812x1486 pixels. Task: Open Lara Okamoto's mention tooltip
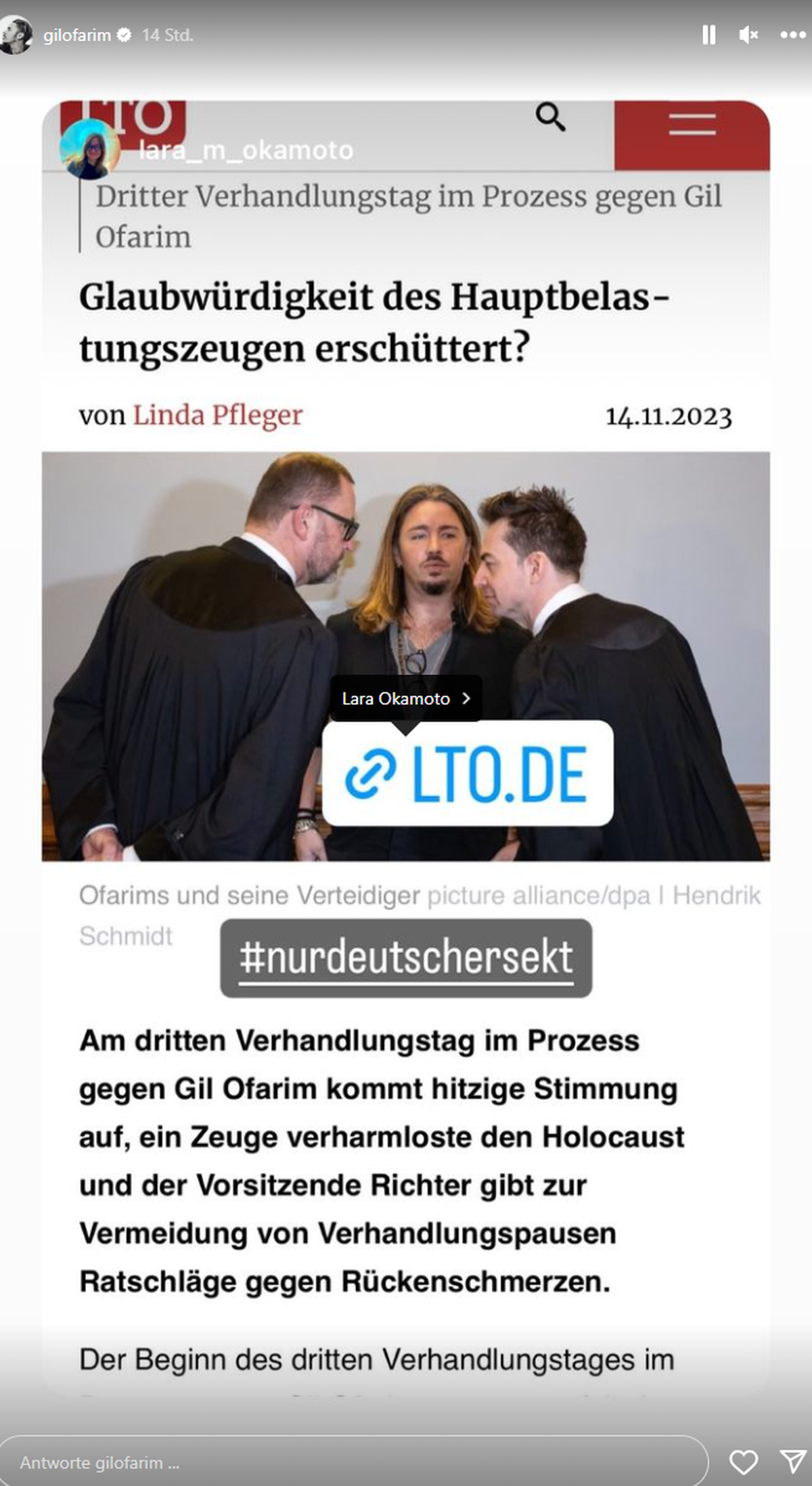tap(405, 698)
